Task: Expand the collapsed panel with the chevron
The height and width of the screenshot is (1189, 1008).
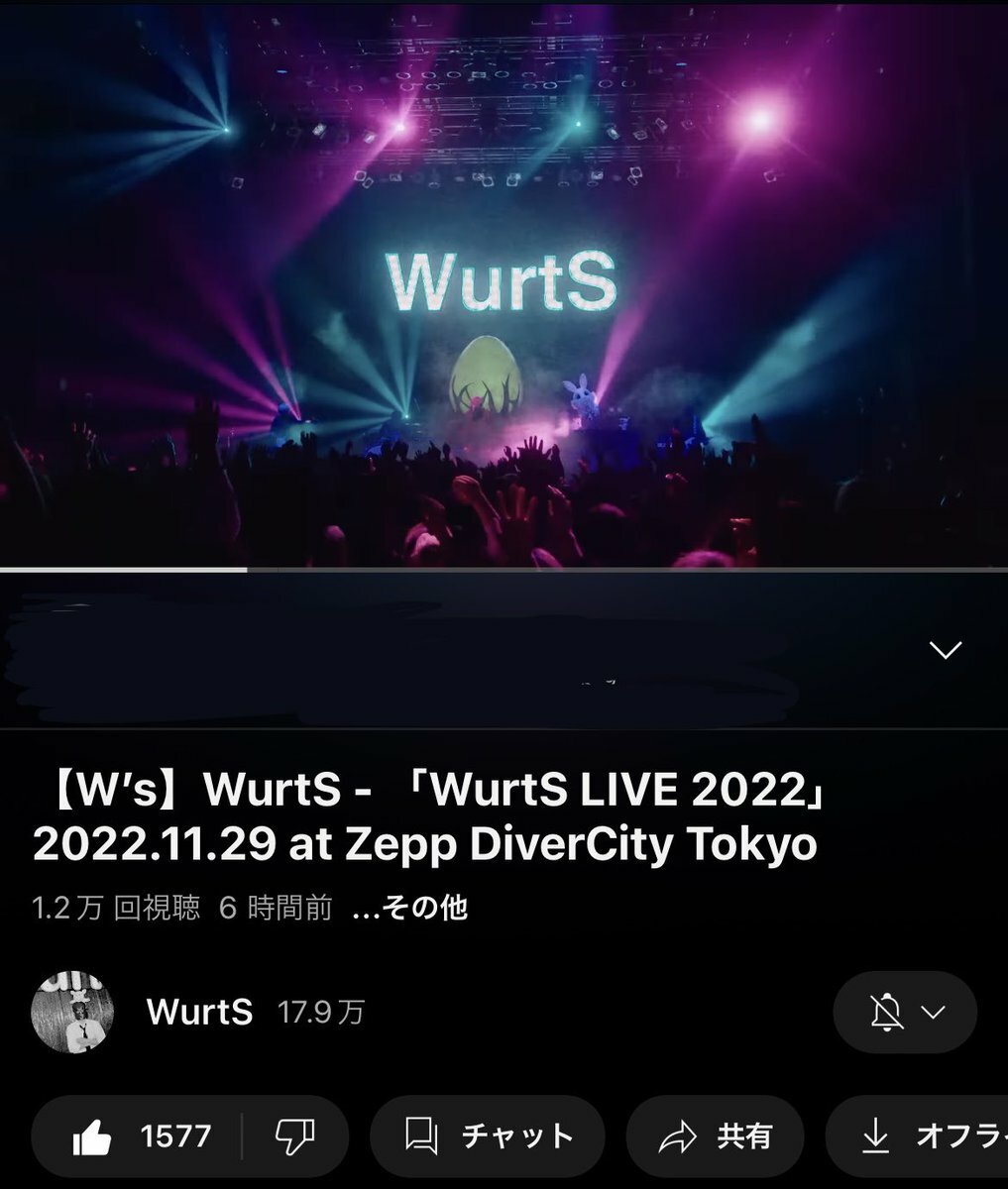Action: 946,650
